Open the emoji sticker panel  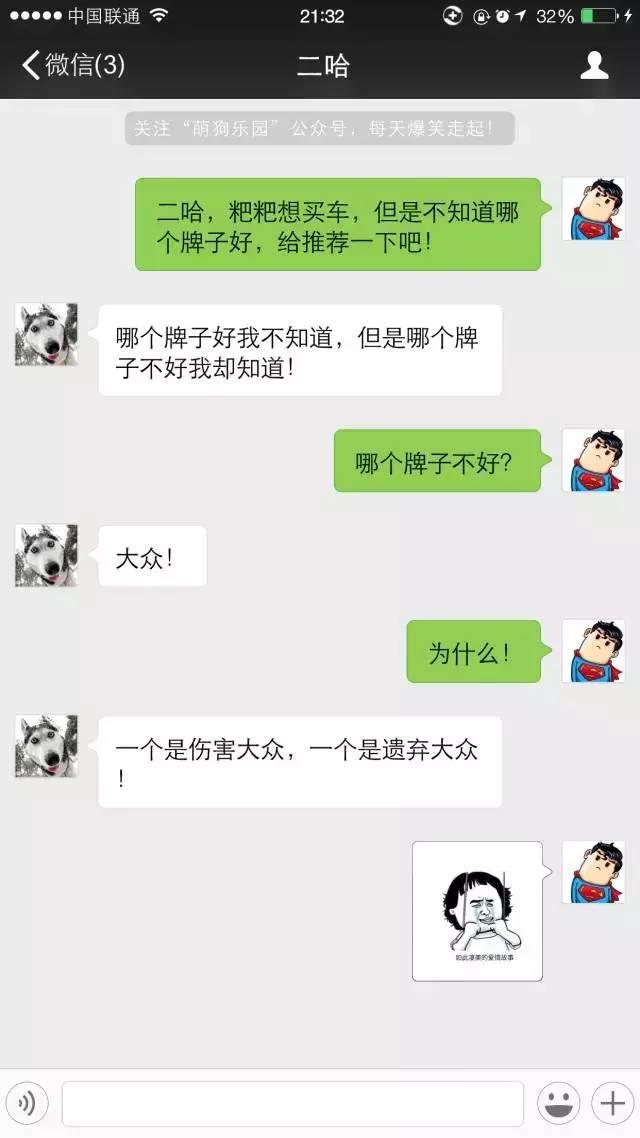coord(558,1104)
